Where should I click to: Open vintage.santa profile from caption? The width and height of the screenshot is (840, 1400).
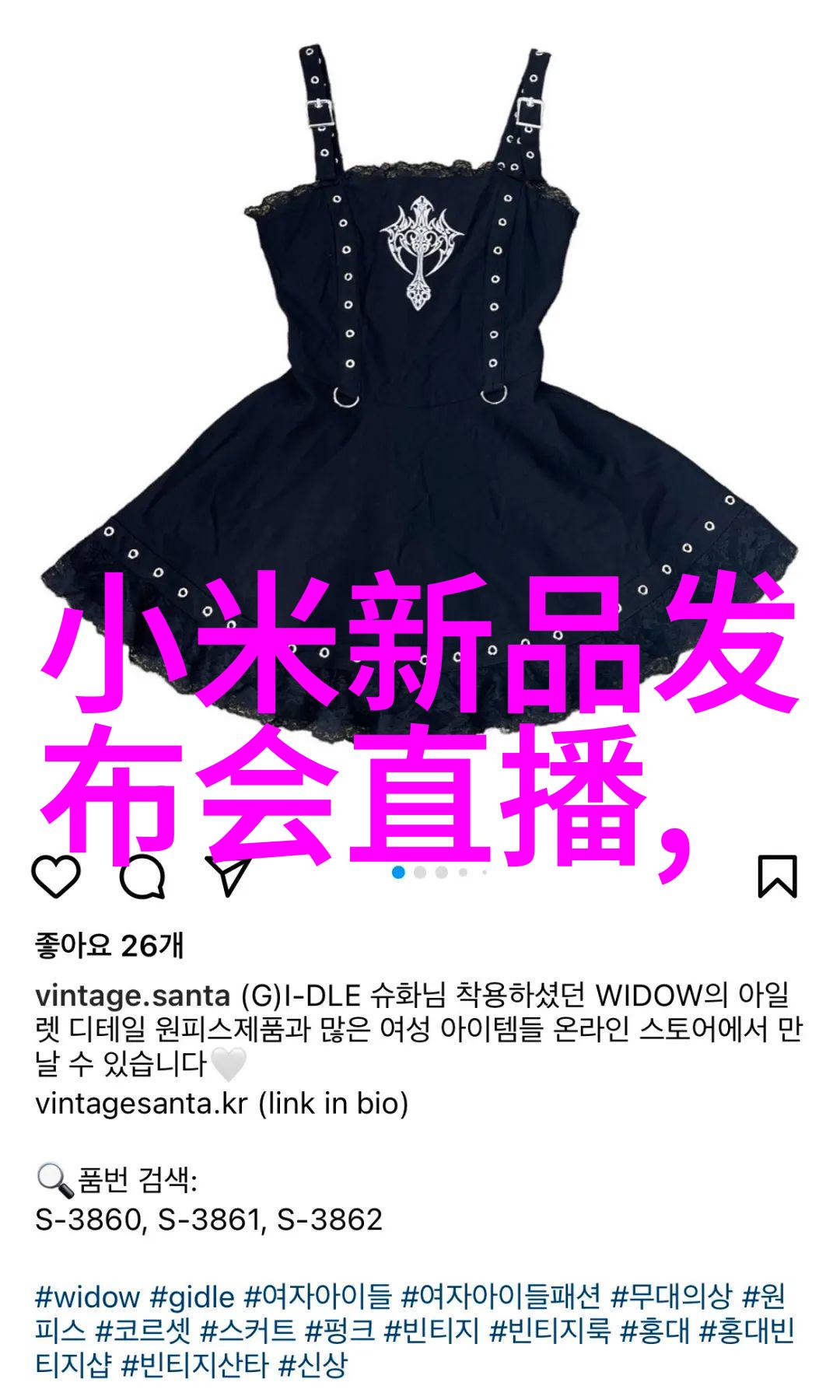click(x=132, y=996)
